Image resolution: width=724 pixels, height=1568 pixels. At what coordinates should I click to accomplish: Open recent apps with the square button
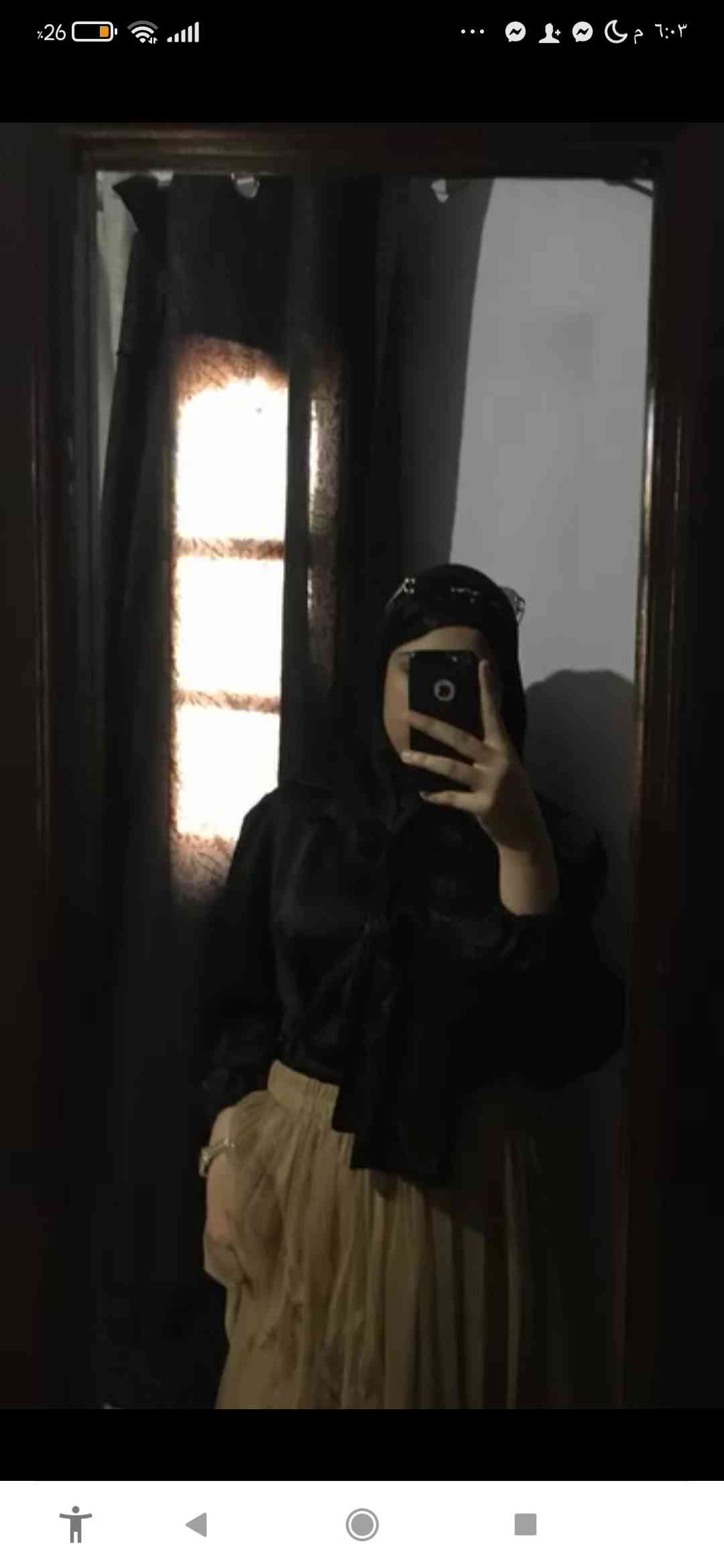click(x=526, y=1524)
